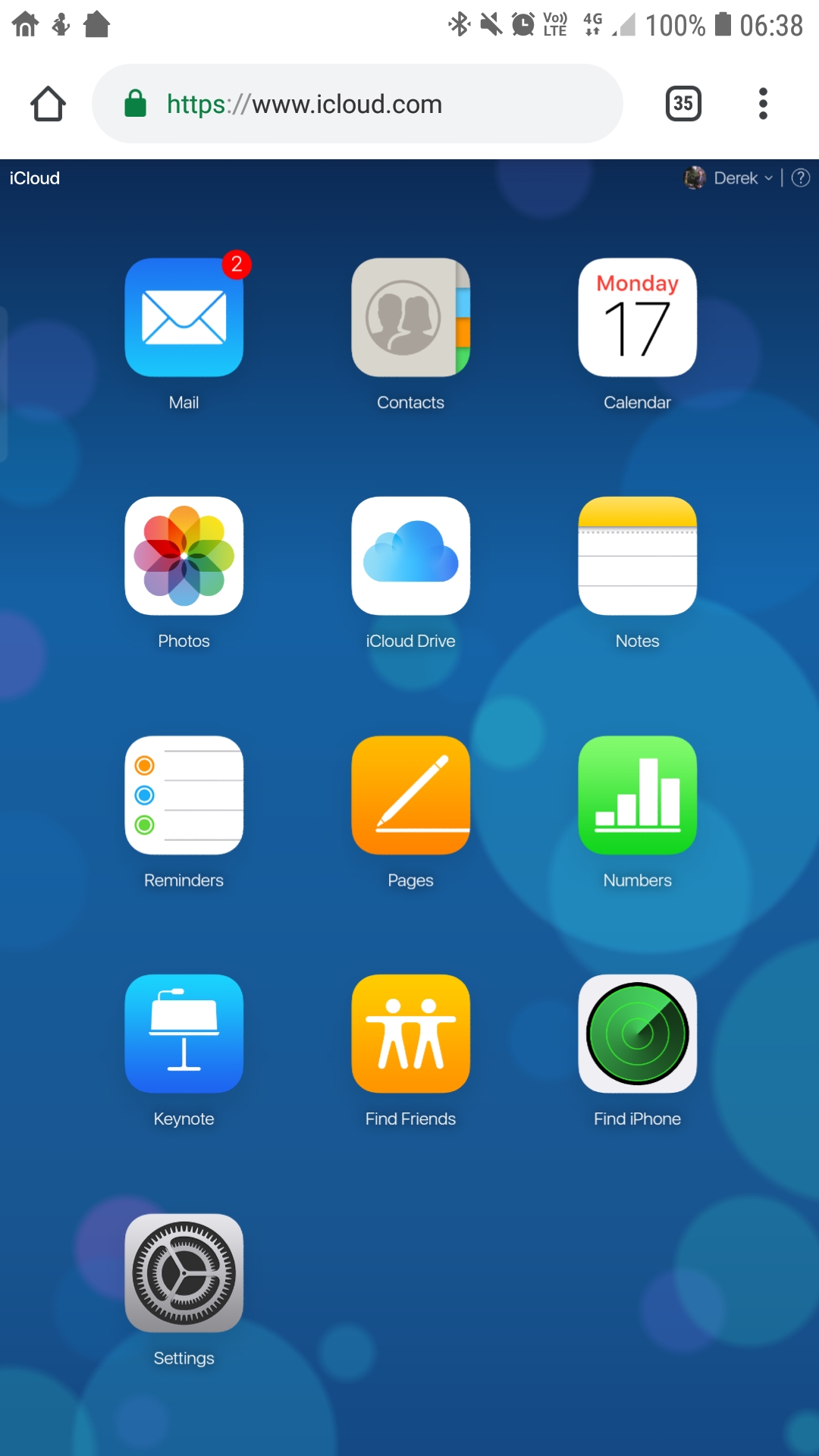Open the browser overflow menu
This screenshot has width=819, height=1456.
(x=763, y=104)
